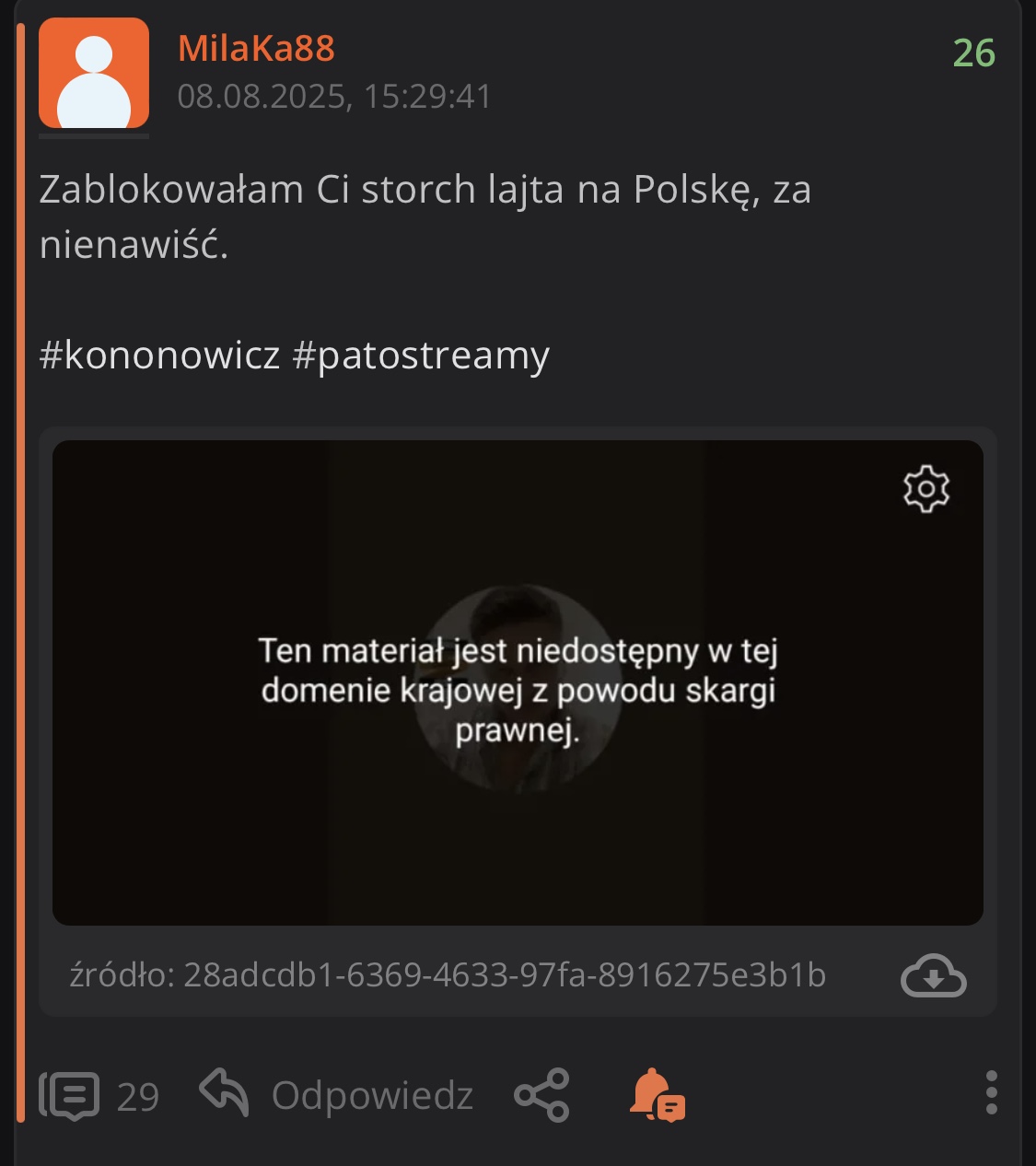Share this post
The image size is (1036, 1166).
point(541,1095)
